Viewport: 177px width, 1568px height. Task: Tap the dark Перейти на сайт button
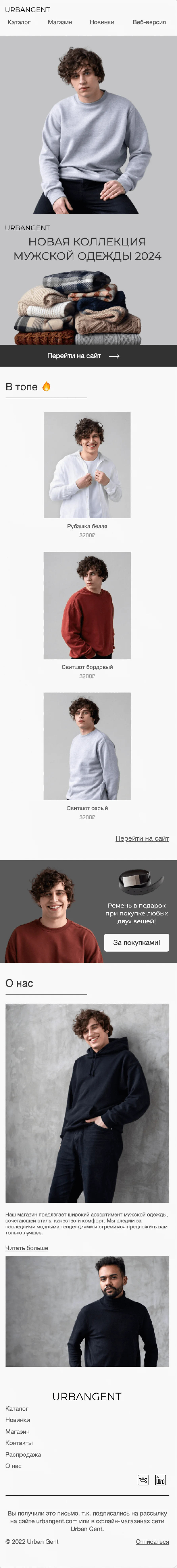88,355
